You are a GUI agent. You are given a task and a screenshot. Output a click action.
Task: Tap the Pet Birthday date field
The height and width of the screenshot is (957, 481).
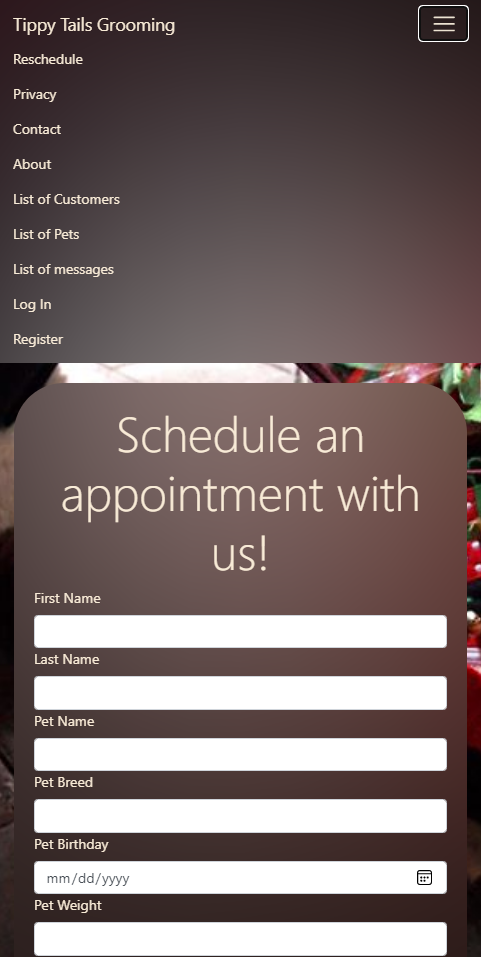(x=240, y=878)
